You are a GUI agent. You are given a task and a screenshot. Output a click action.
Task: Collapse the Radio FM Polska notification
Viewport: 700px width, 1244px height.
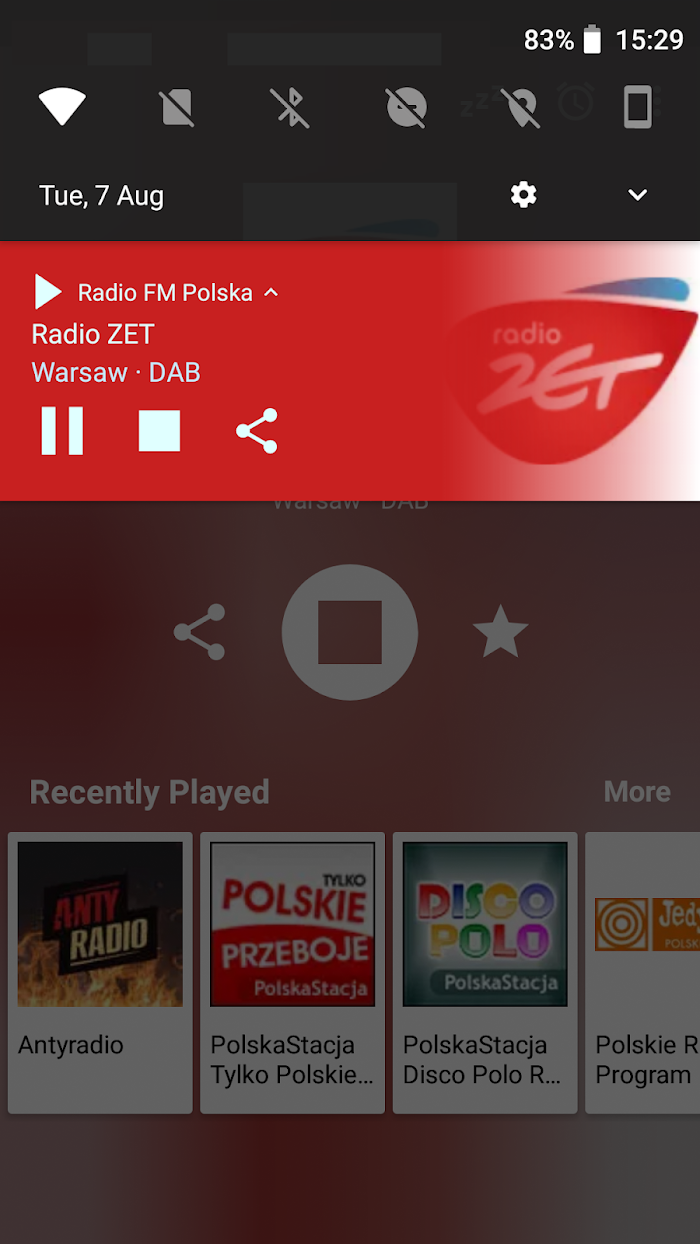[271, 293]
